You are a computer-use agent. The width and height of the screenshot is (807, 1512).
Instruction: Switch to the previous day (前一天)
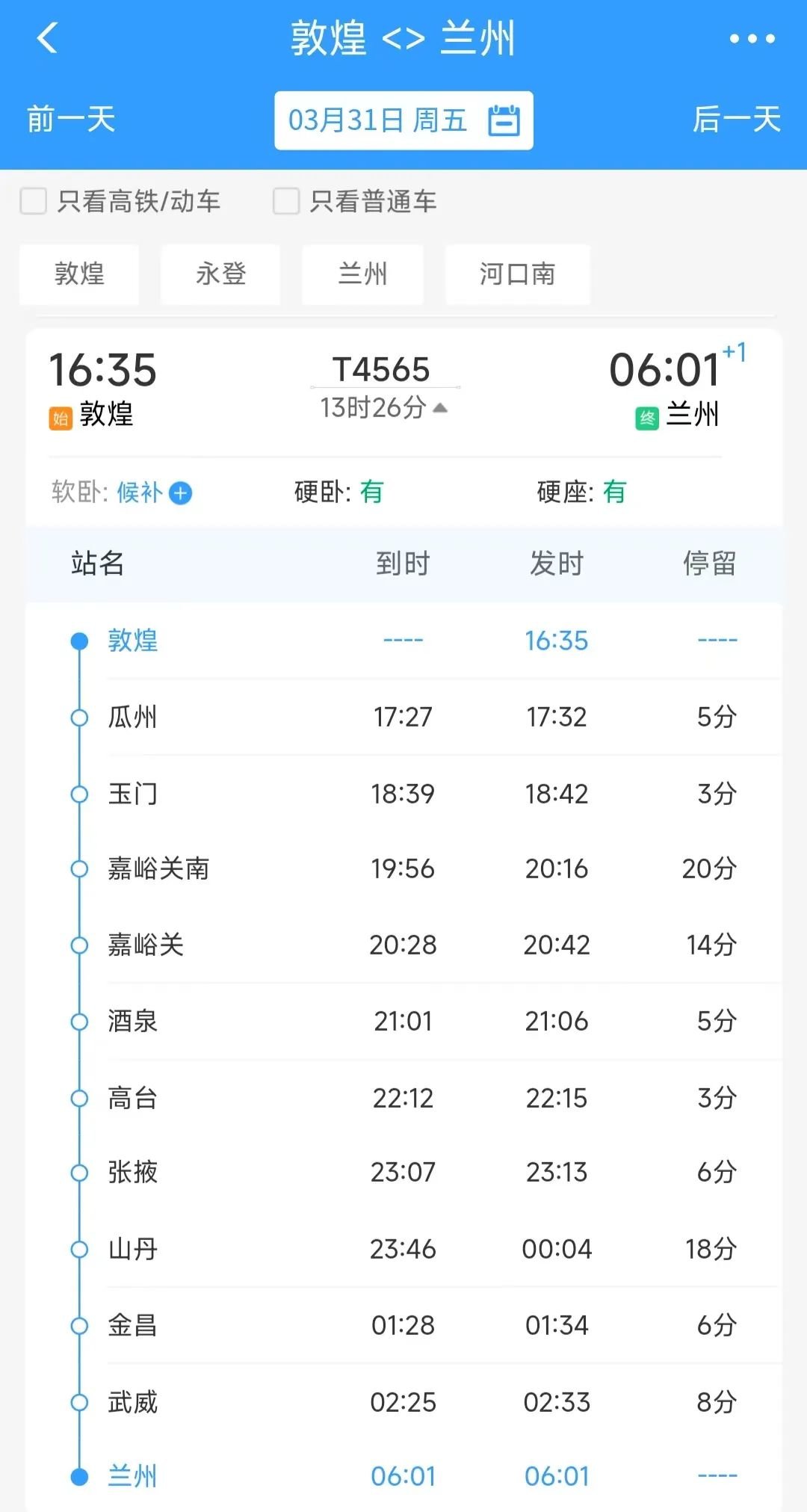[71, 120]
